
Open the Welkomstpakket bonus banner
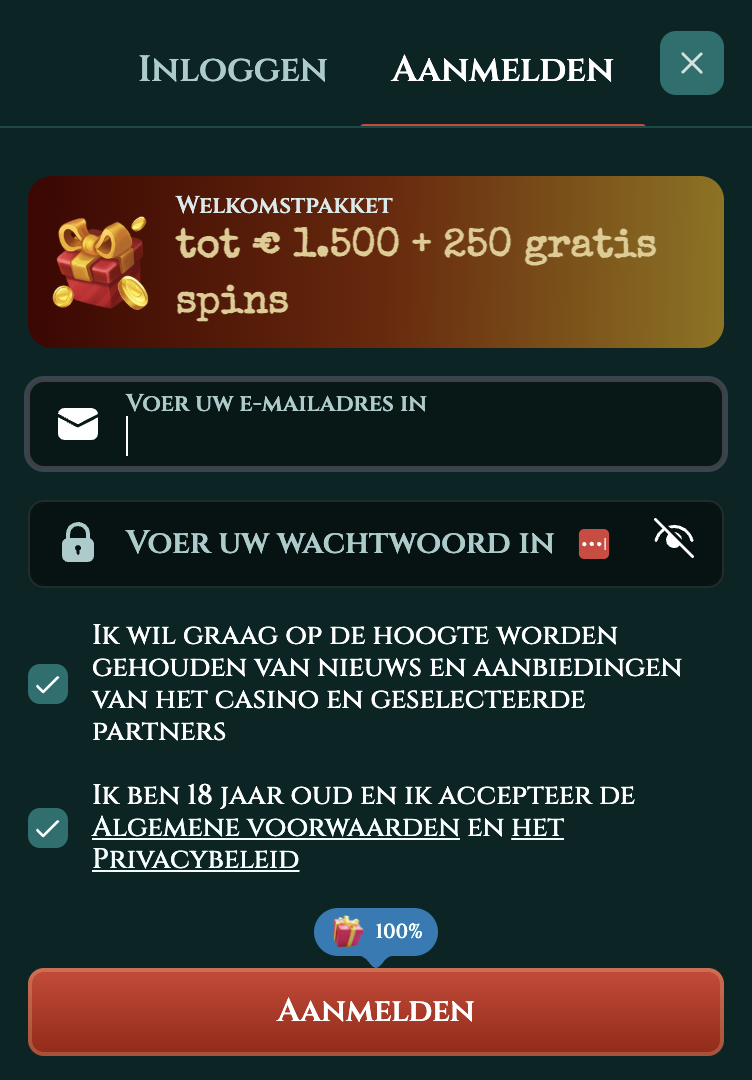pyautogui.click(x=375, y=262)
